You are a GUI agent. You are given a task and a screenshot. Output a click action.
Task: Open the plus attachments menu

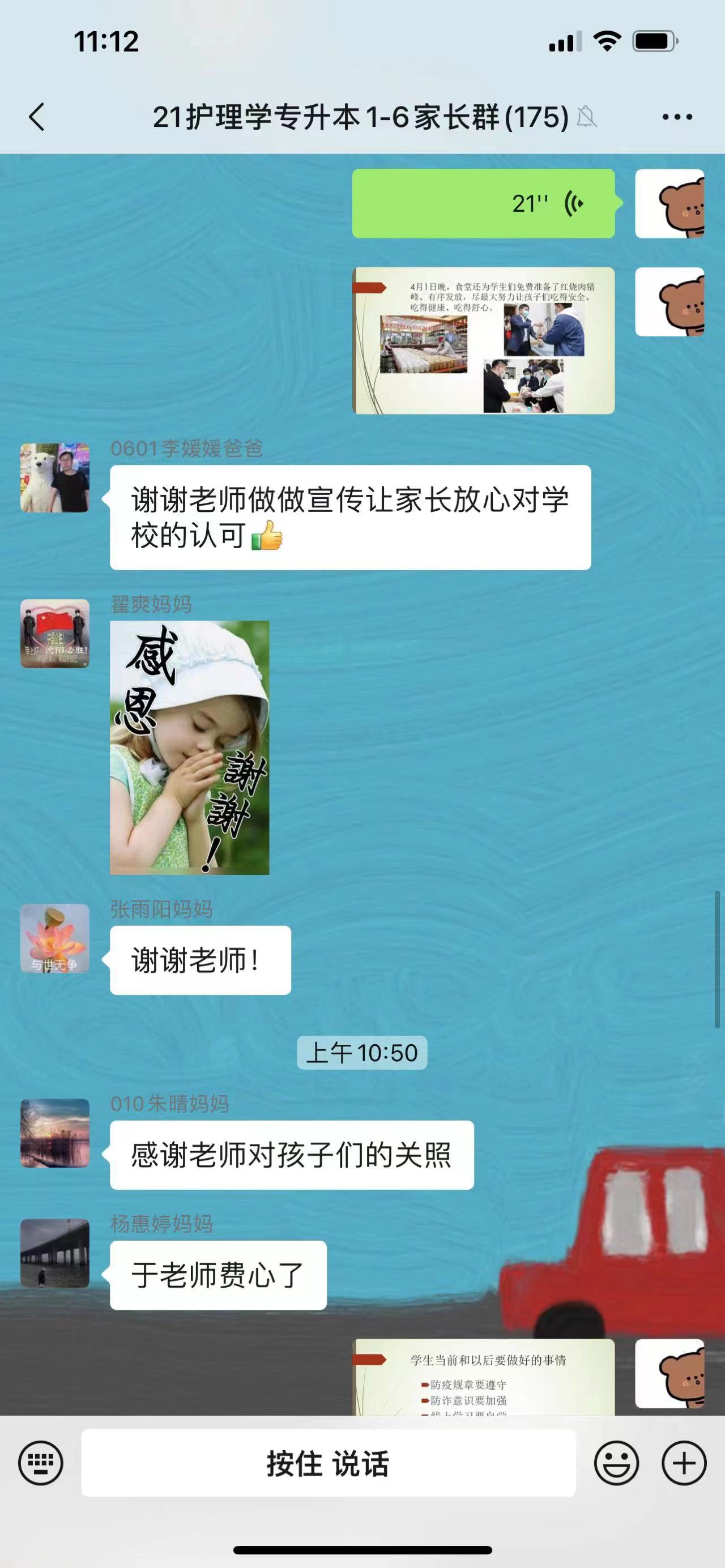click(x=684, y=1463)
